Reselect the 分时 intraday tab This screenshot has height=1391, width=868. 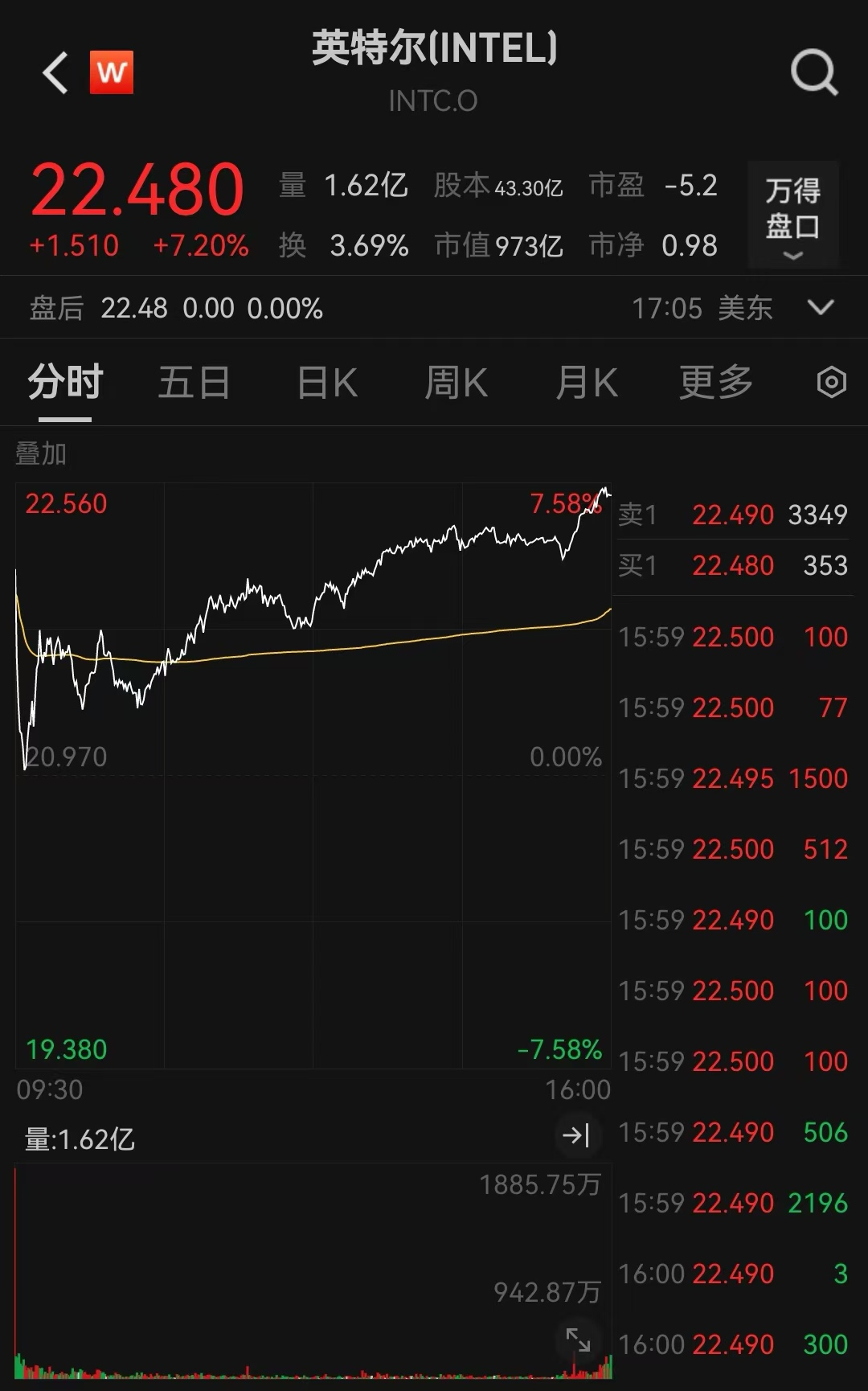[x=63, y=383]
